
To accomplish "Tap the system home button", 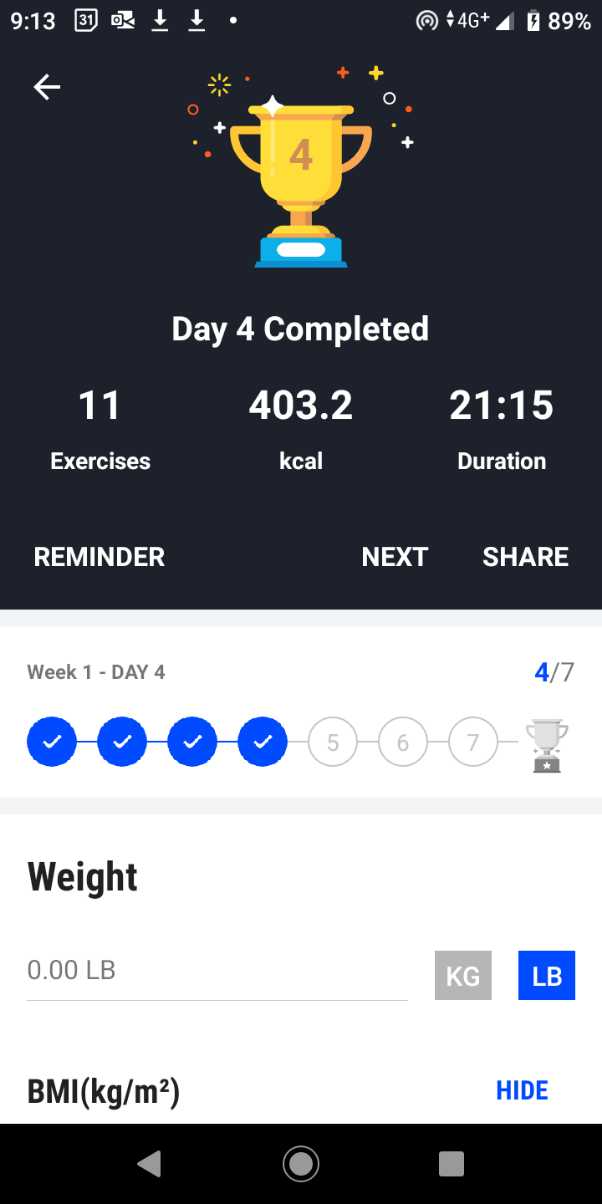I will tap(300, 1163).
